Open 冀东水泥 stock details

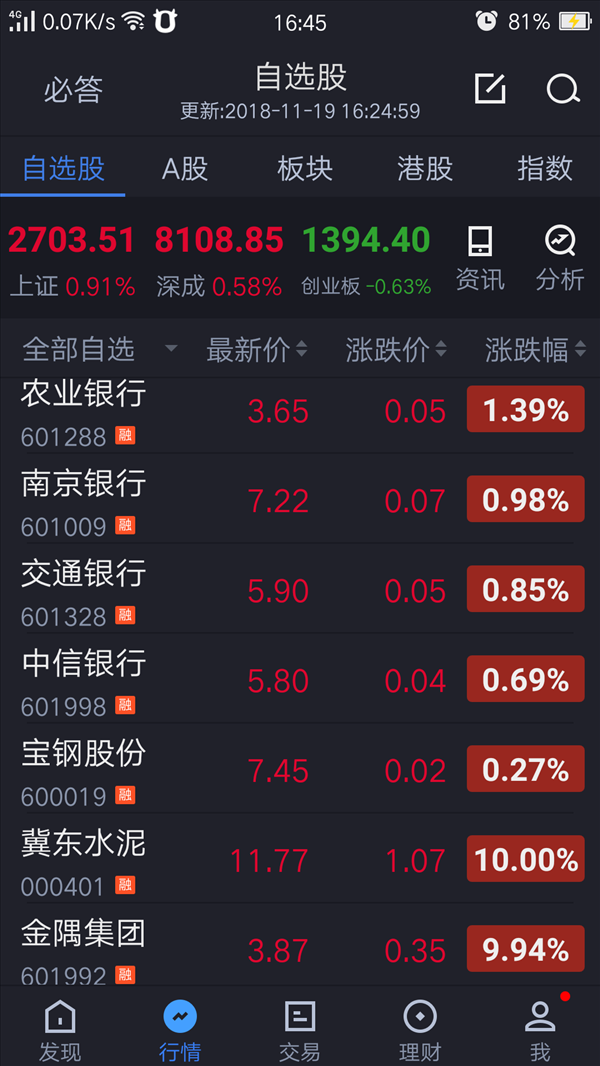[300, 859]
